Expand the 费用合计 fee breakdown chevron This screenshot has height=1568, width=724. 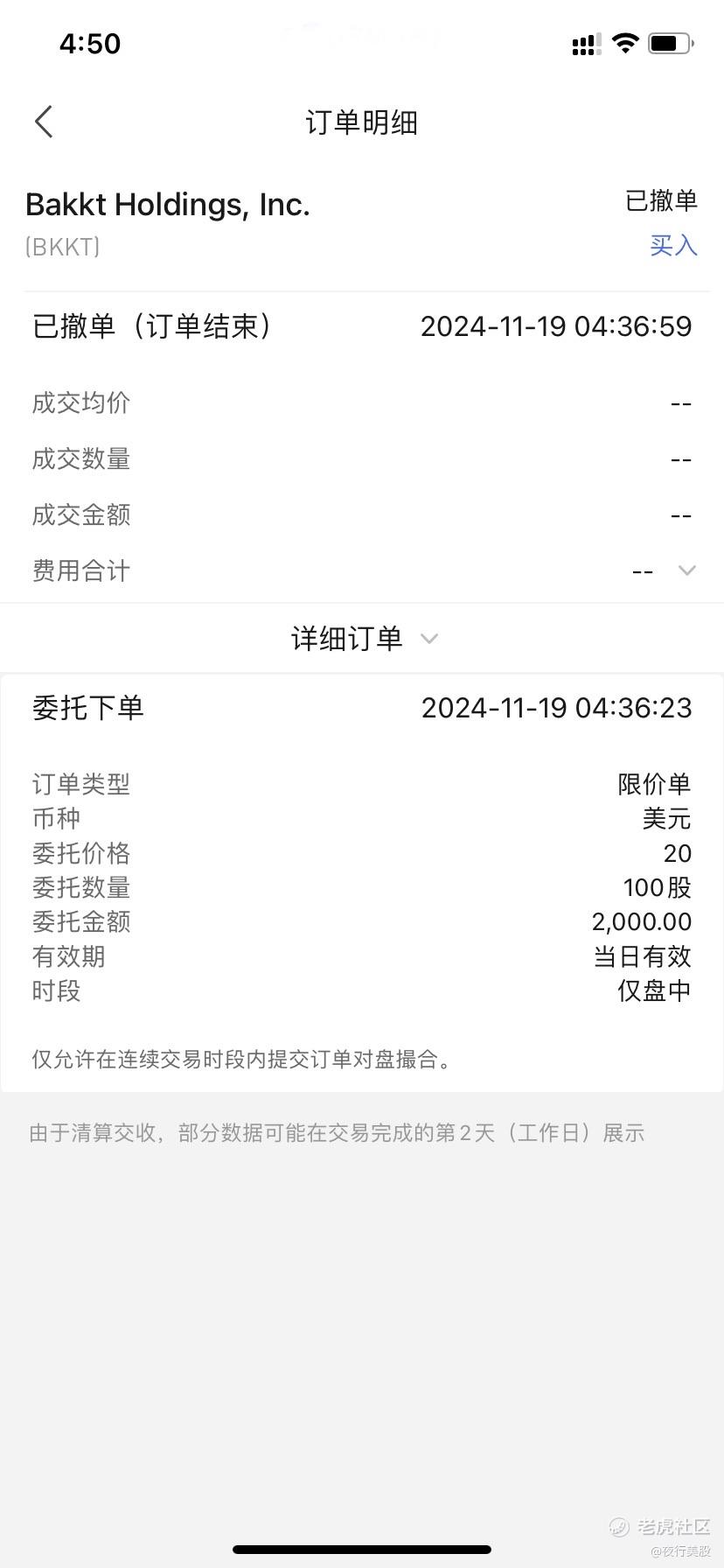click(687, 570)
